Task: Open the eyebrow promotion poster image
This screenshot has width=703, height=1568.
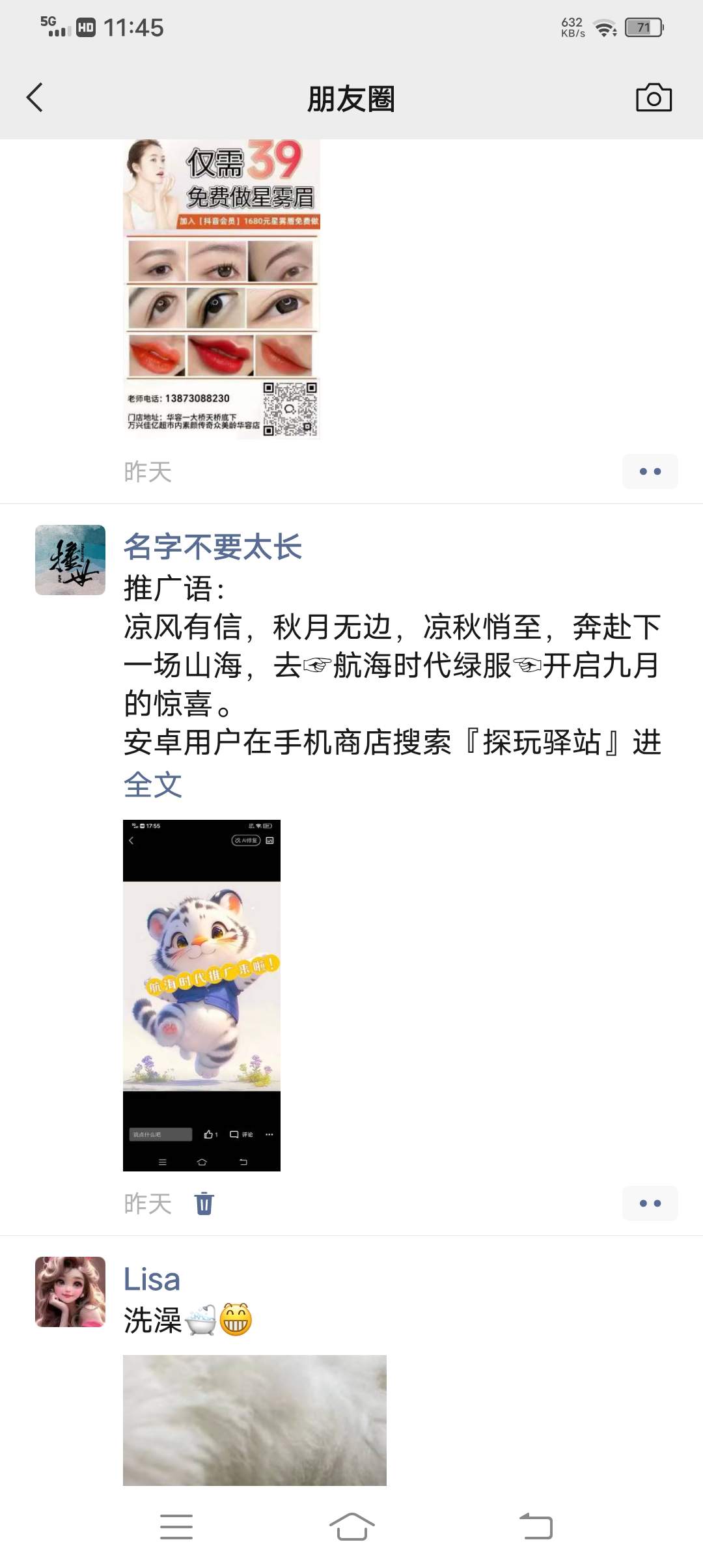Action: pos(221,288)
